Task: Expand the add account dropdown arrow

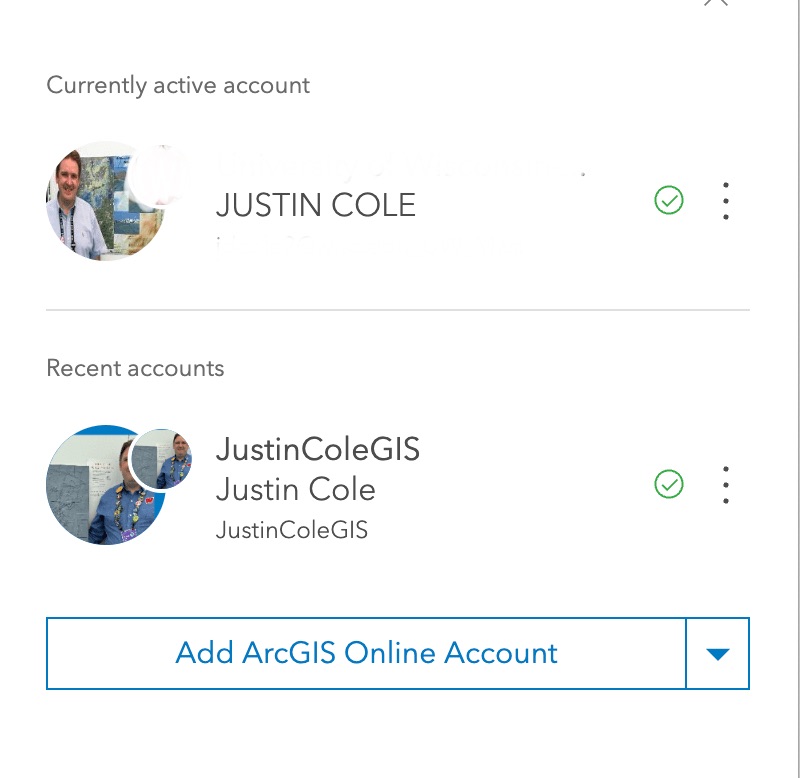Action: coord(718,653)
